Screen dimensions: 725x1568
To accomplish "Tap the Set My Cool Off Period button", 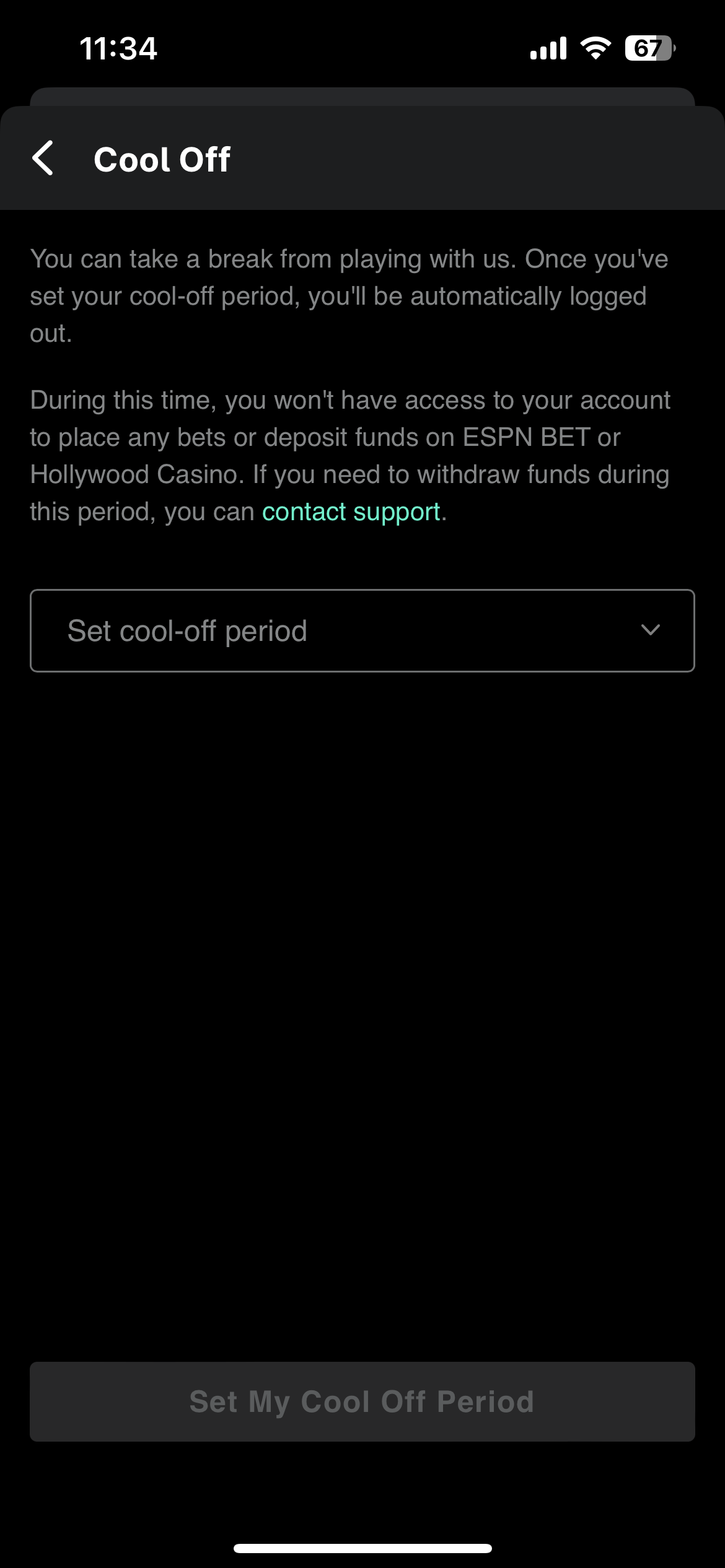I will (x=362, y=1401).
